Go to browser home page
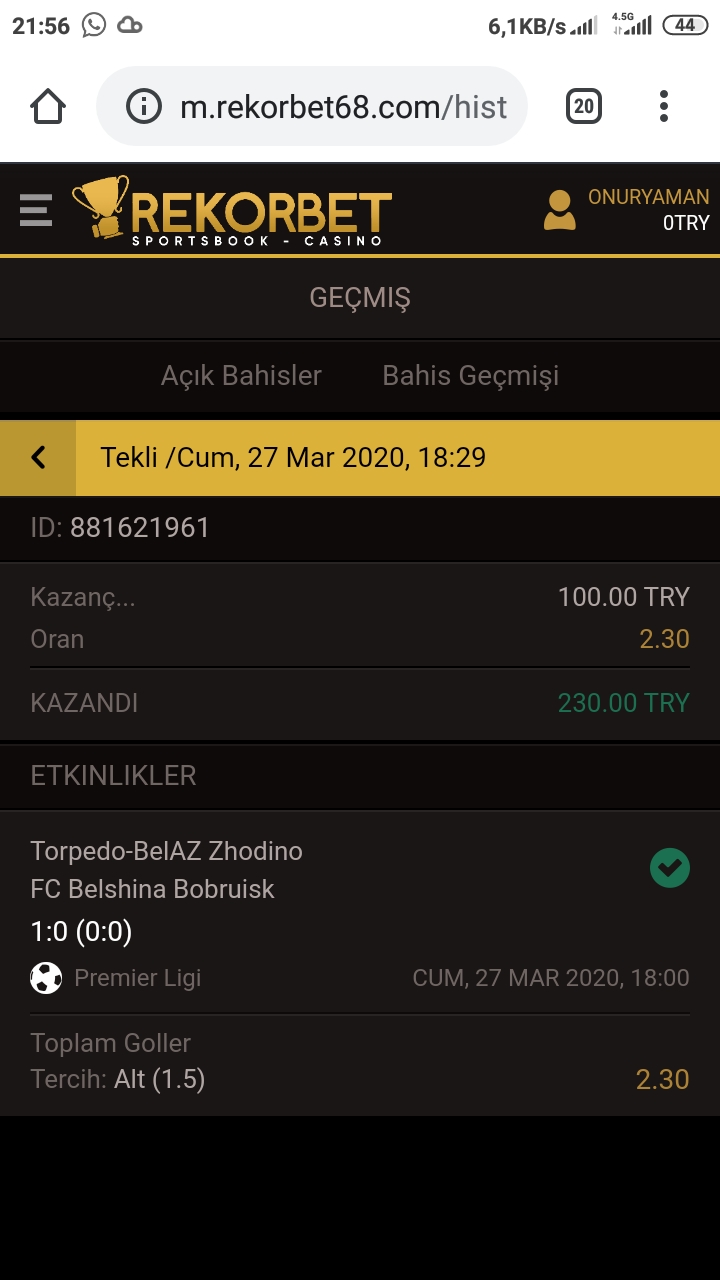The image size is (720, 1280). coord(48,106)
